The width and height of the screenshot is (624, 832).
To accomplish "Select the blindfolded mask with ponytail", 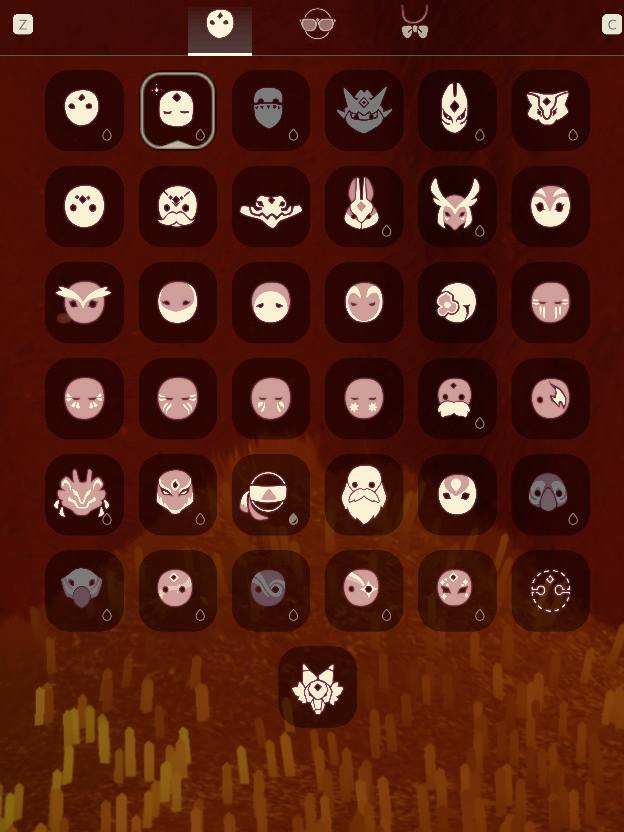I will [271, 494].
